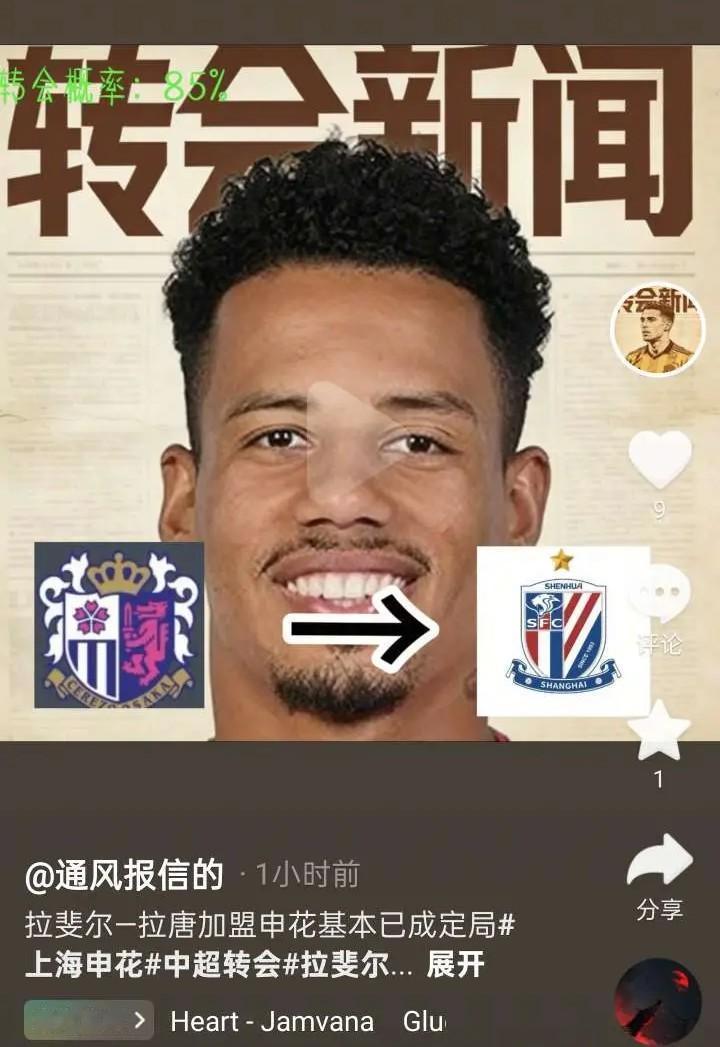720x1047 pixels.
Task: Open the rotating music disc
Action: coord(658,1002)
